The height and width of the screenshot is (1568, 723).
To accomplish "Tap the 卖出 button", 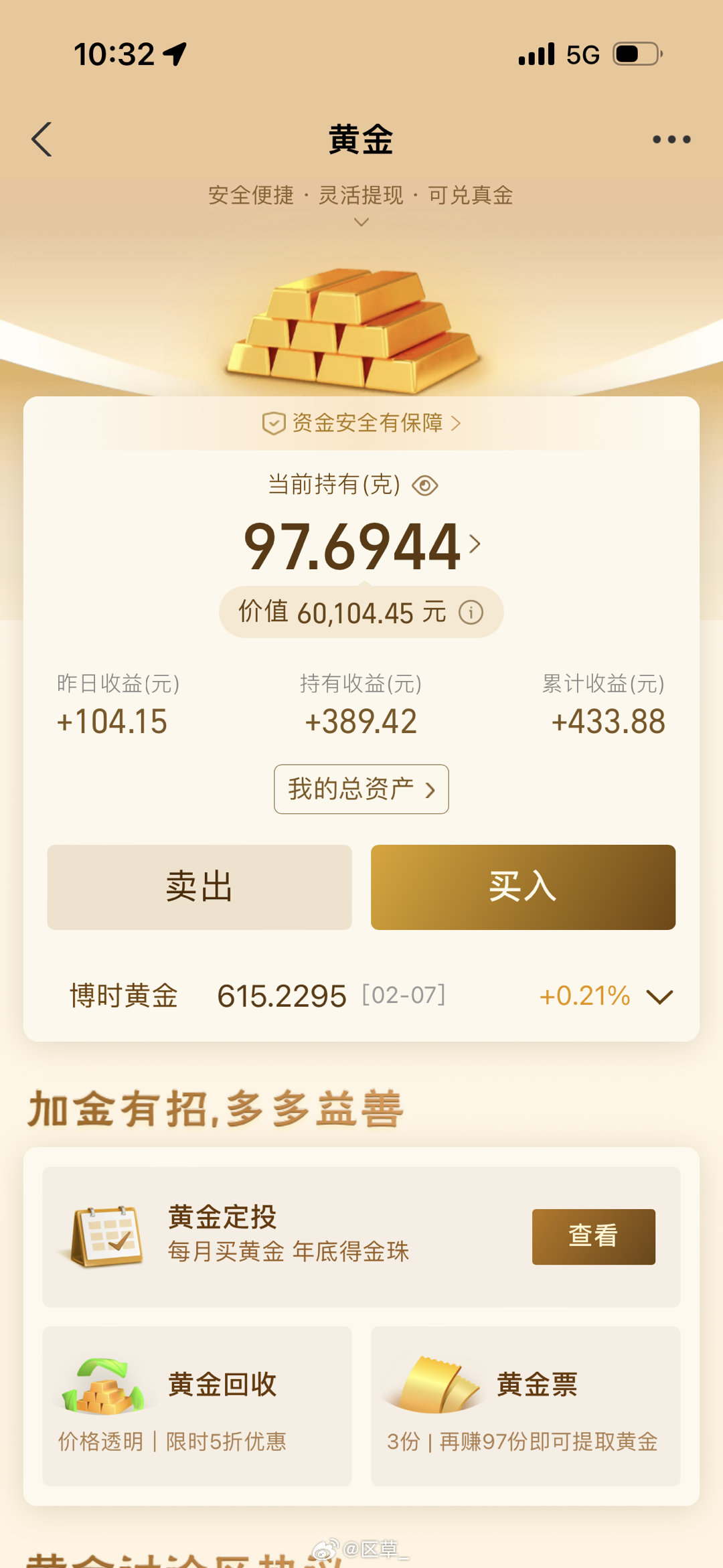I will click(199, 887).
